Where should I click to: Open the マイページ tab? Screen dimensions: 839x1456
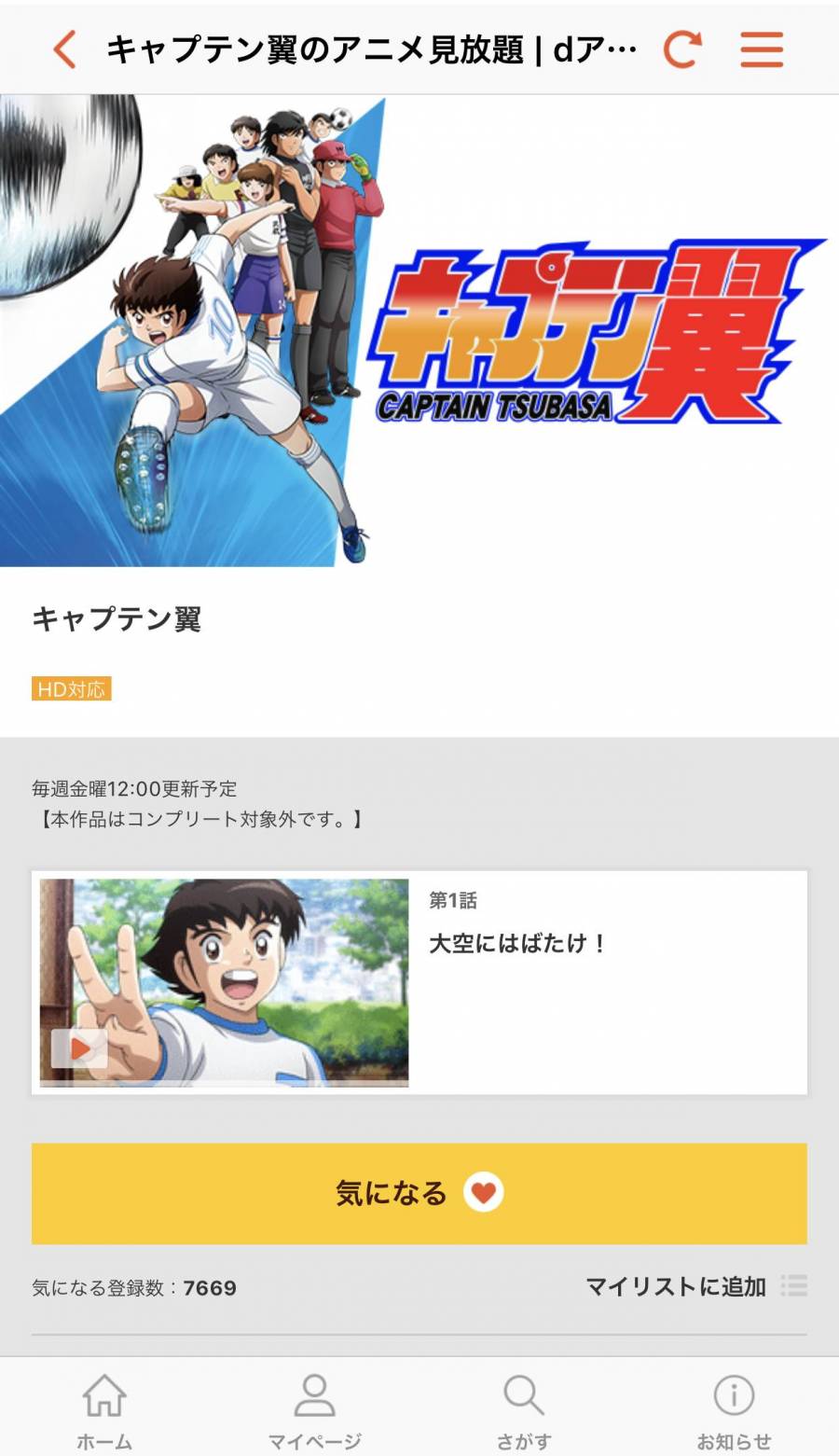tap(315, 1412)
